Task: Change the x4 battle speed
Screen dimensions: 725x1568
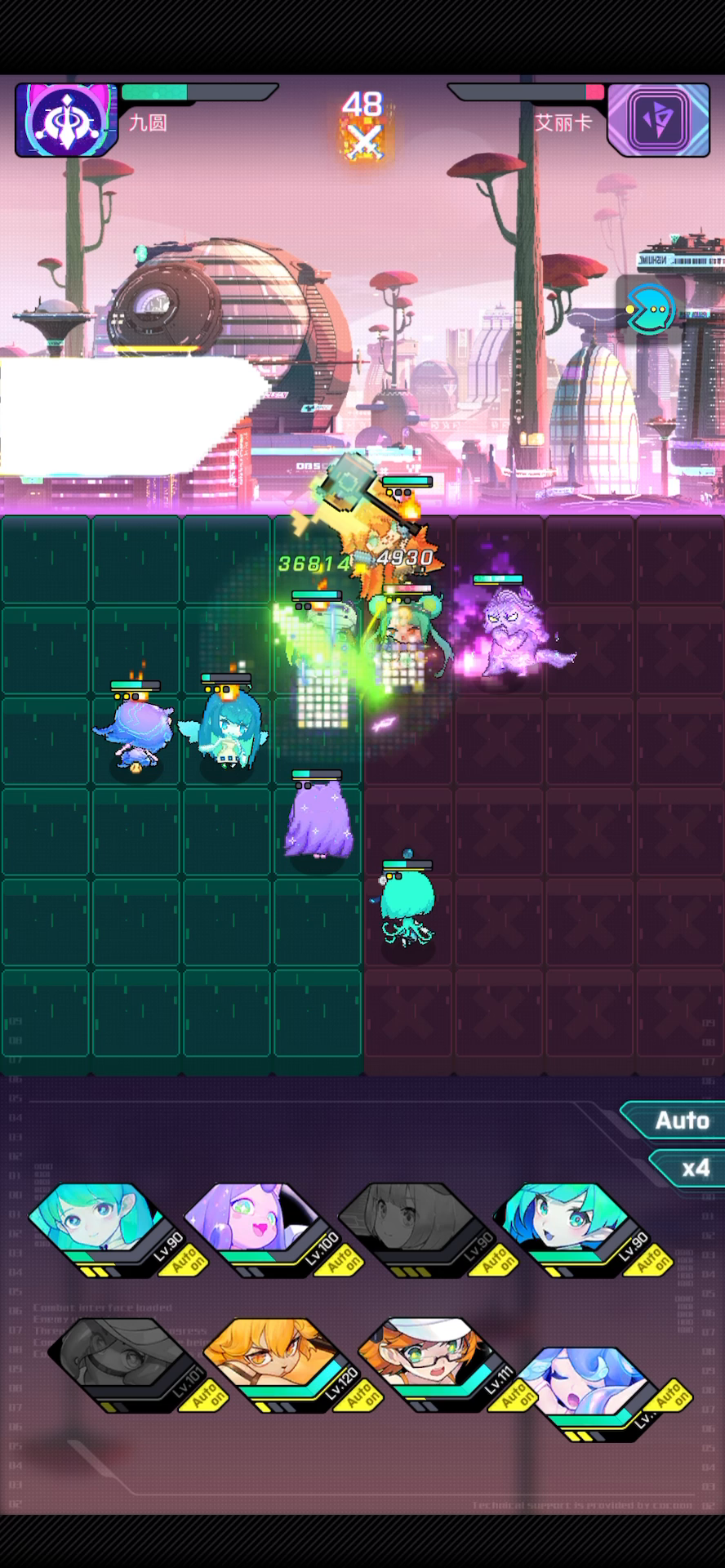Action: (688, 1169)
